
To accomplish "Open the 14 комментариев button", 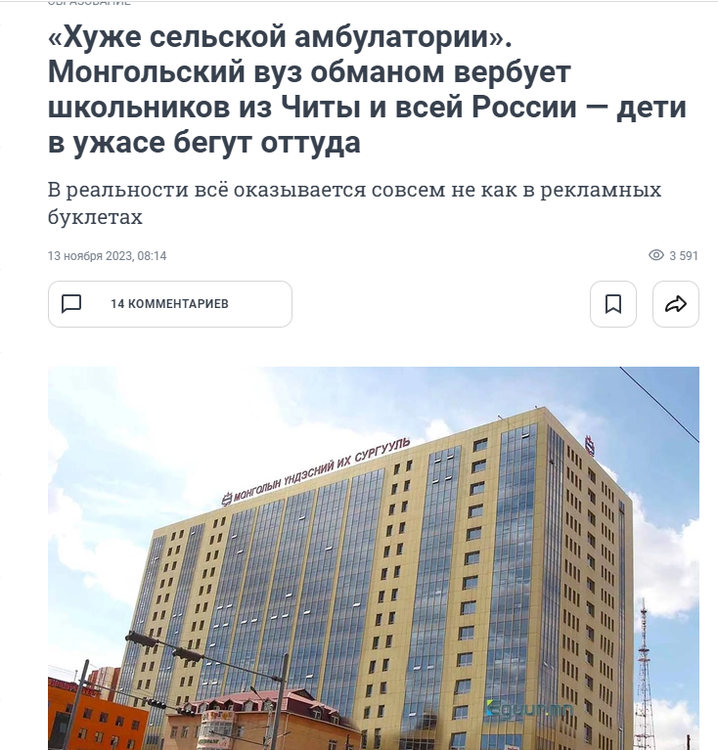I will click(170, 304).
